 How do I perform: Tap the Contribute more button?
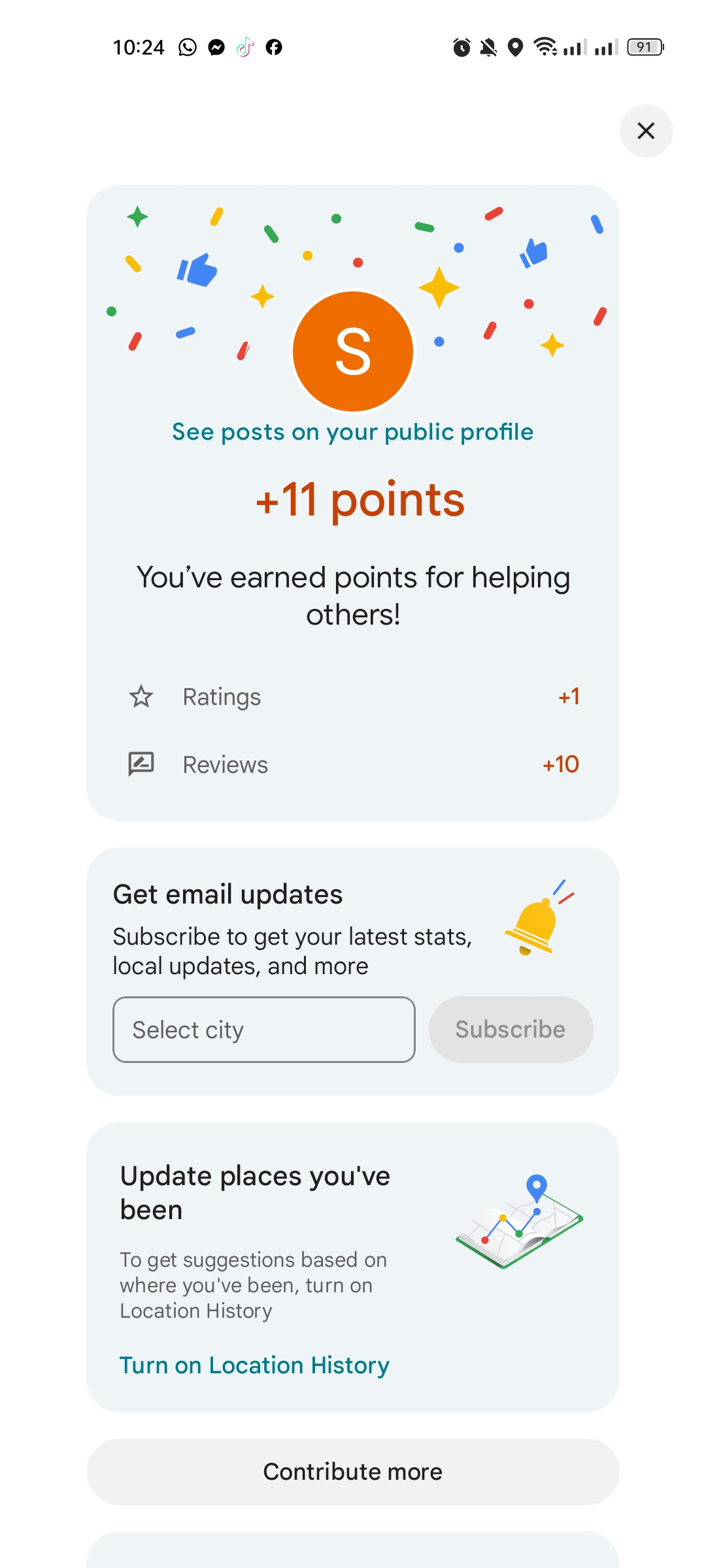(x=353, y=1472)
